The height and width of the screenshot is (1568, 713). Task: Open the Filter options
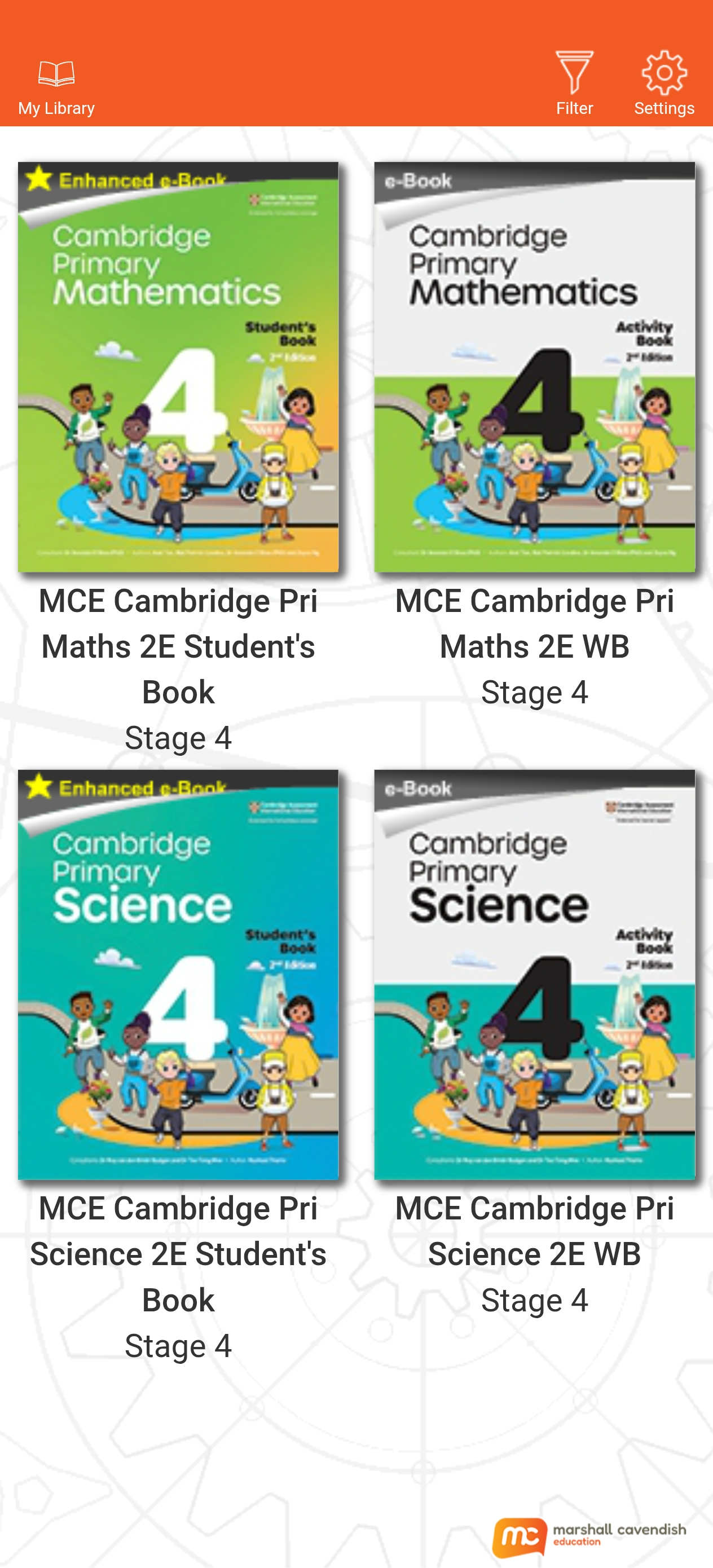pos(574,83)
